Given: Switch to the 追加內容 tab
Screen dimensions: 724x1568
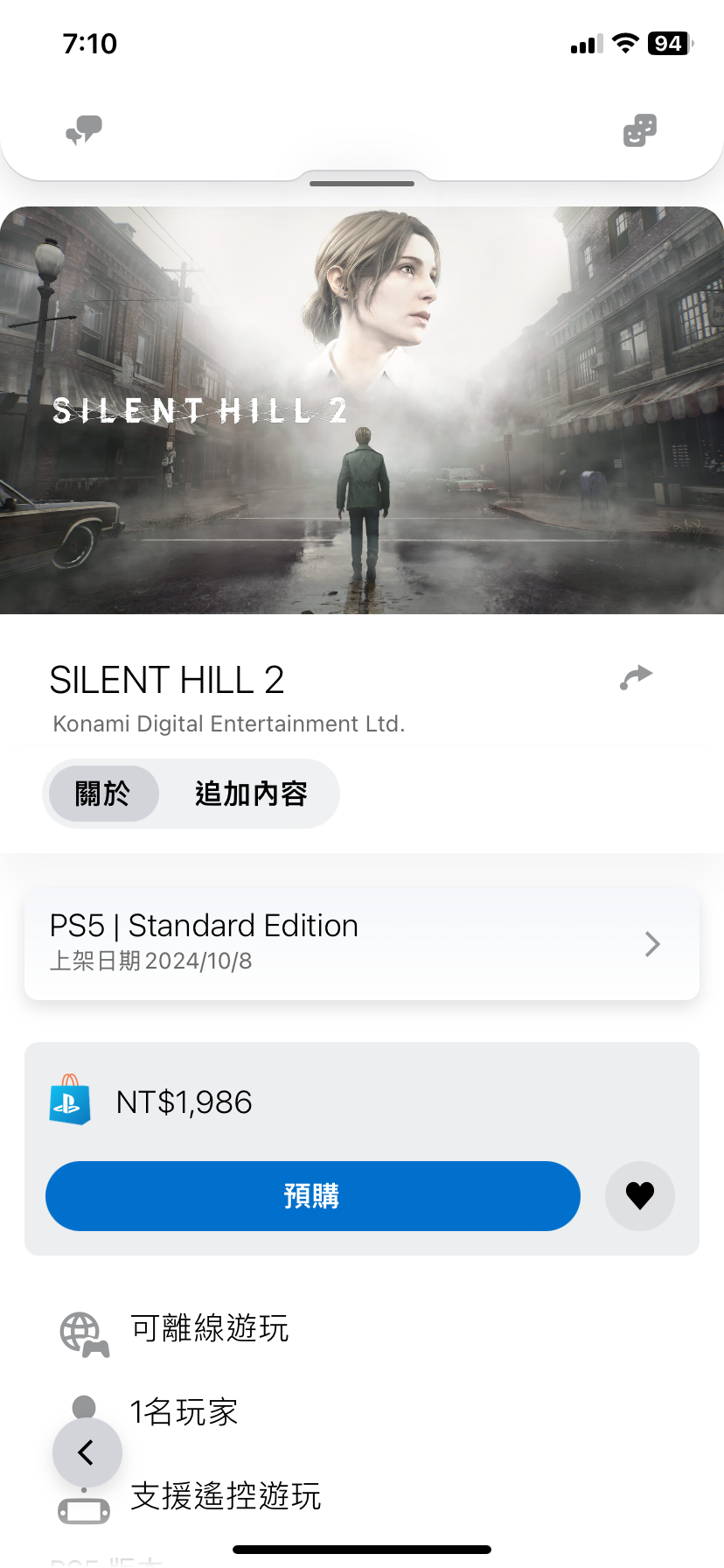Looking at the screenshot, I should click(251, 794).
